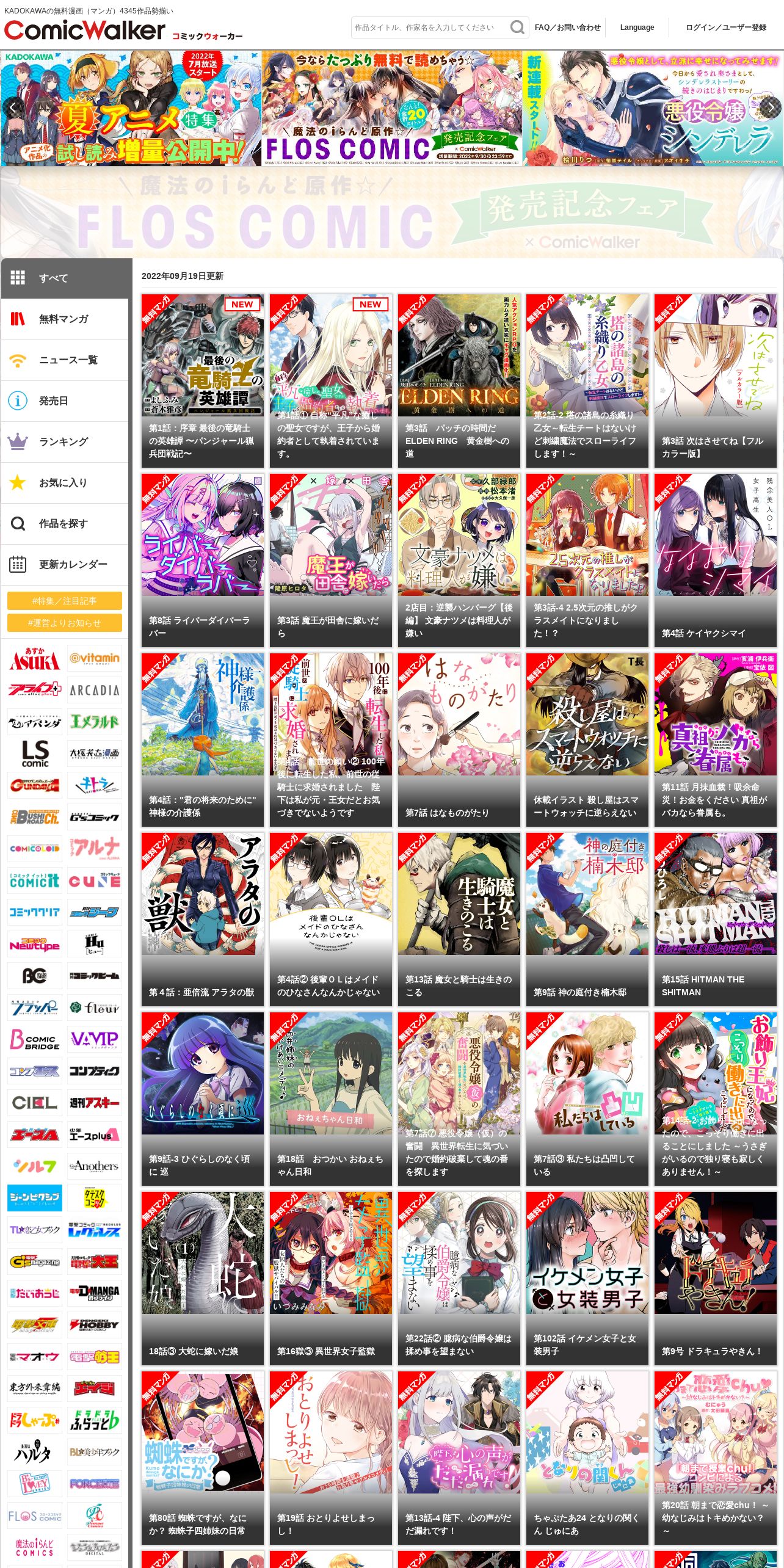Open the 発売日 menu item

click(x=65, y=401)
